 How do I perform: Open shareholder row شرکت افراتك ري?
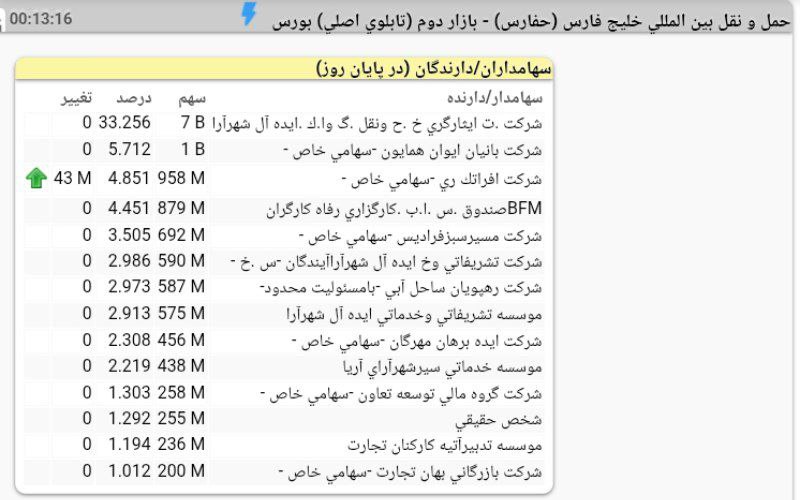click(441, 179)
